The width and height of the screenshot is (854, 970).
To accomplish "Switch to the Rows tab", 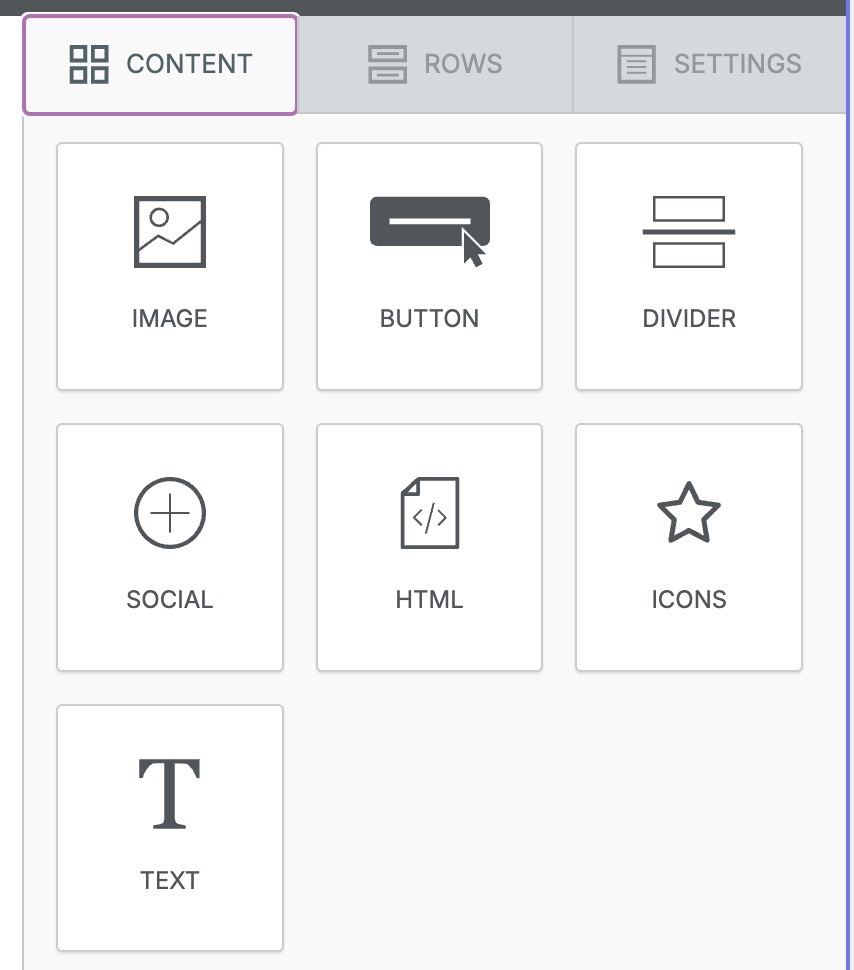I will (435, 64).
